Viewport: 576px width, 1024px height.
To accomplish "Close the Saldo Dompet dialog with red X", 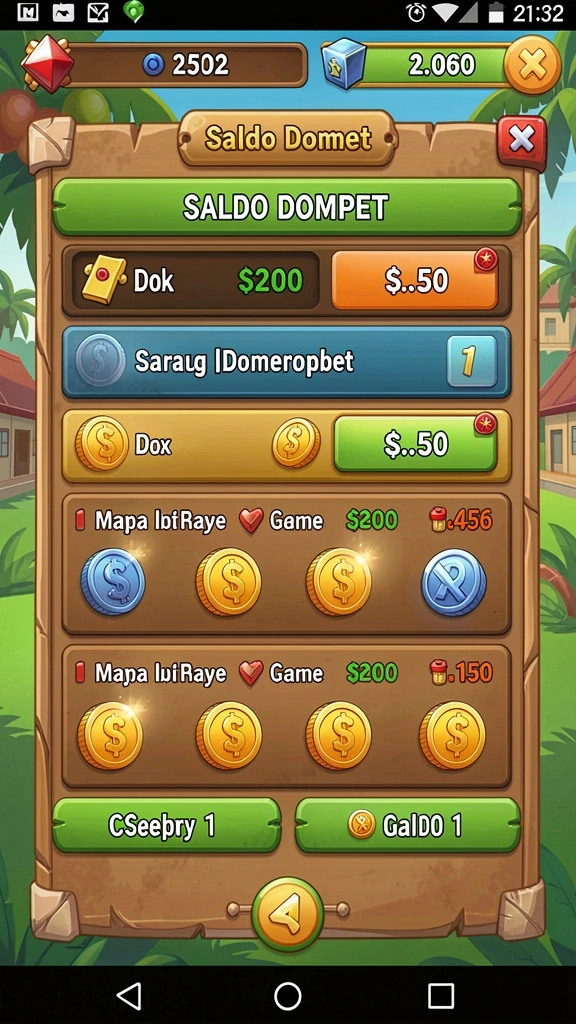I will tap(521, 140).
